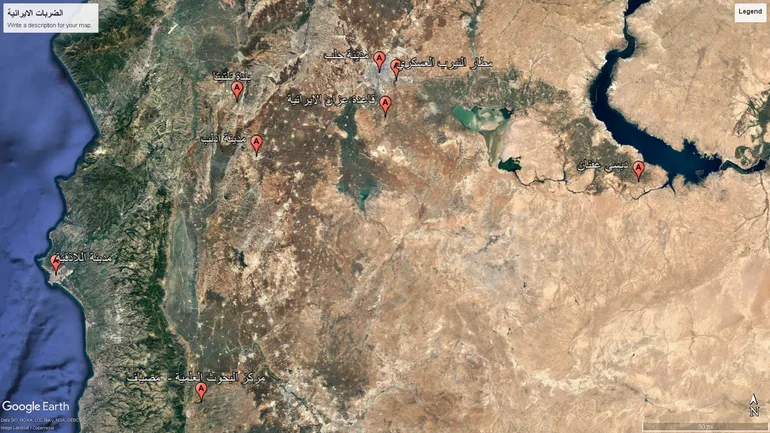Image resolution: width=770 pixels, height=433 pixels.
Task: Open the مدينة اللاذقية map pin
Action: point(56,263)
